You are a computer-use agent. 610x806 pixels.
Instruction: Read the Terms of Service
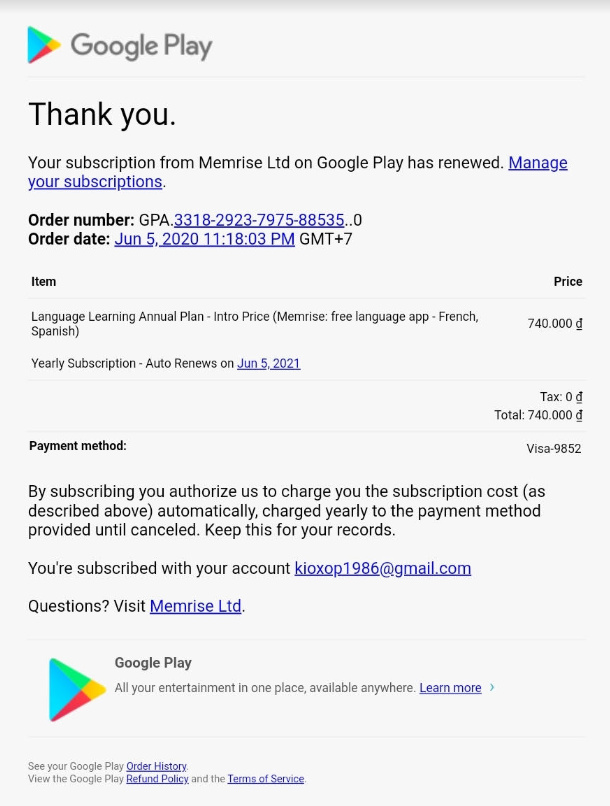coord(266,779)
